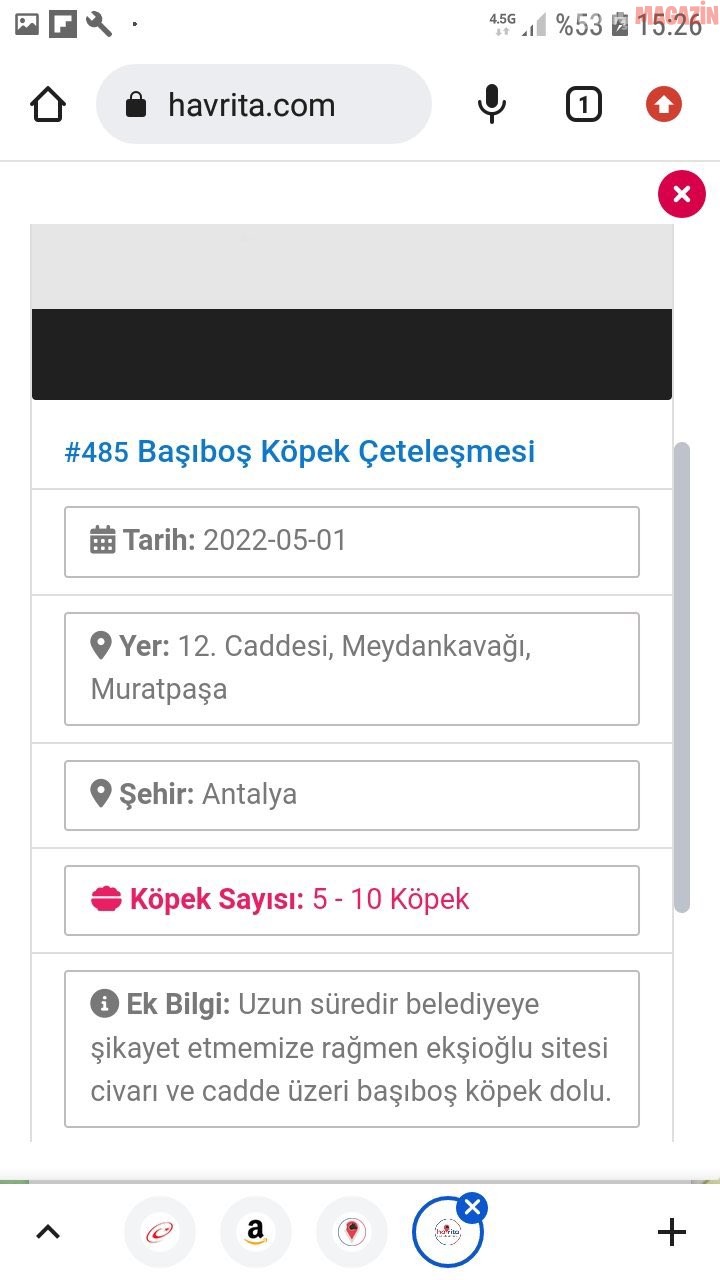The width and height of the screenshot is (720, 1280).
Task: Open the #485 Başıboş Köpek Çeteleşmesi link
Action: [x=300, y=451]
